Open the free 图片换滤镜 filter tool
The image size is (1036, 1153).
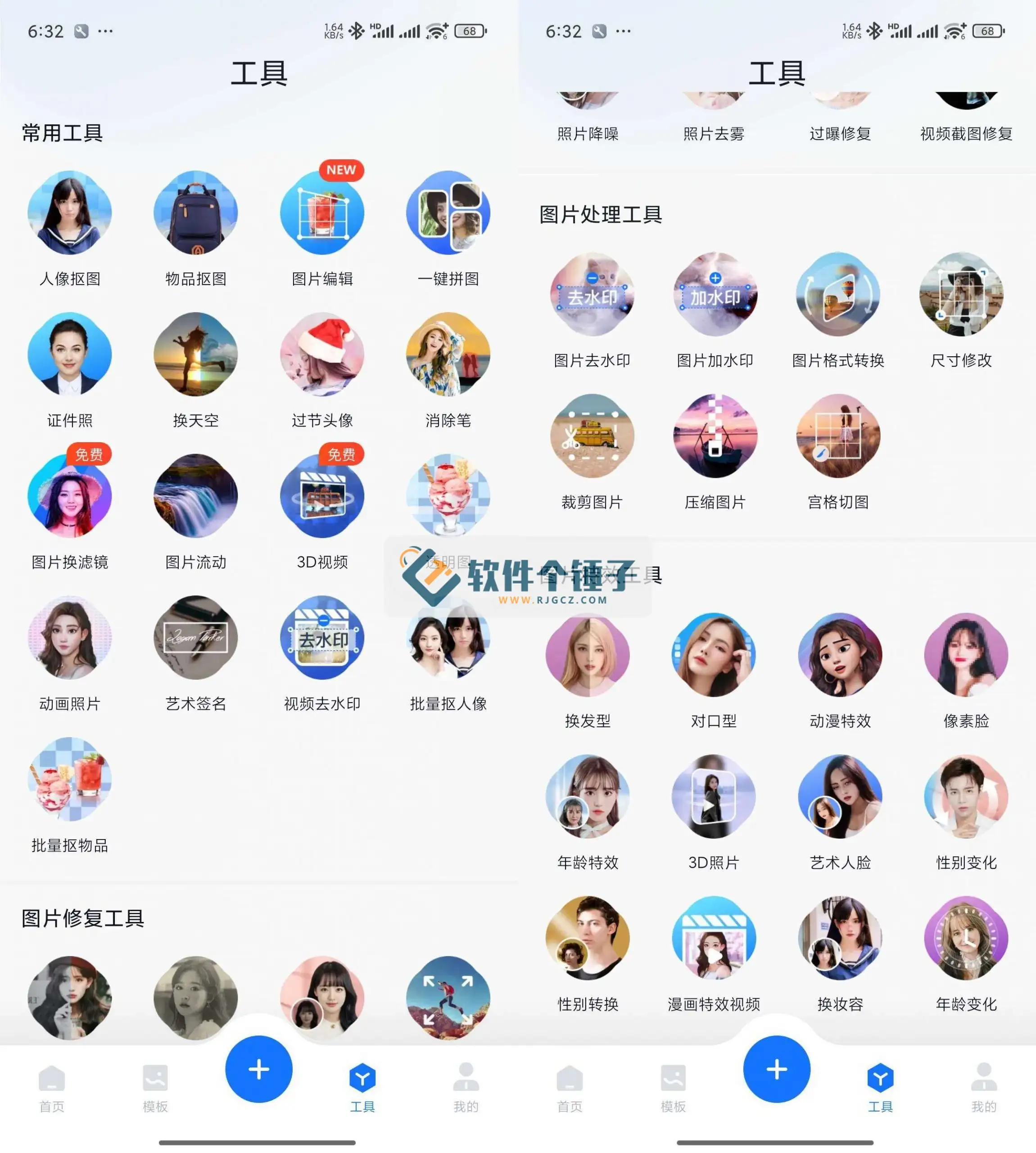69,496
